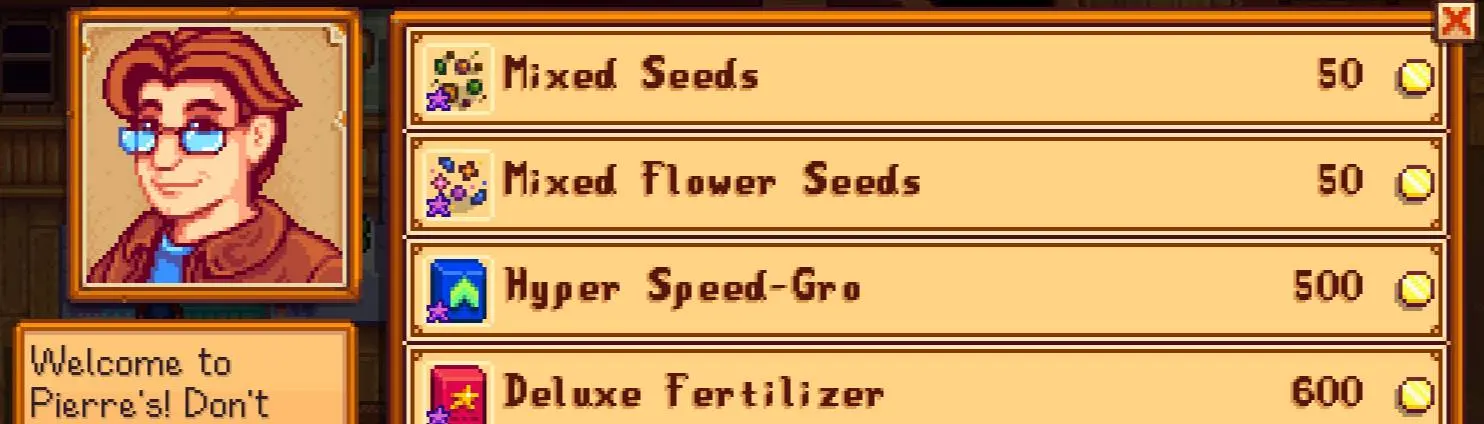Select the Mixed Flower Seeds item
The height and width of the screenshot is (424, 1484).
click(x=924, y=183)
